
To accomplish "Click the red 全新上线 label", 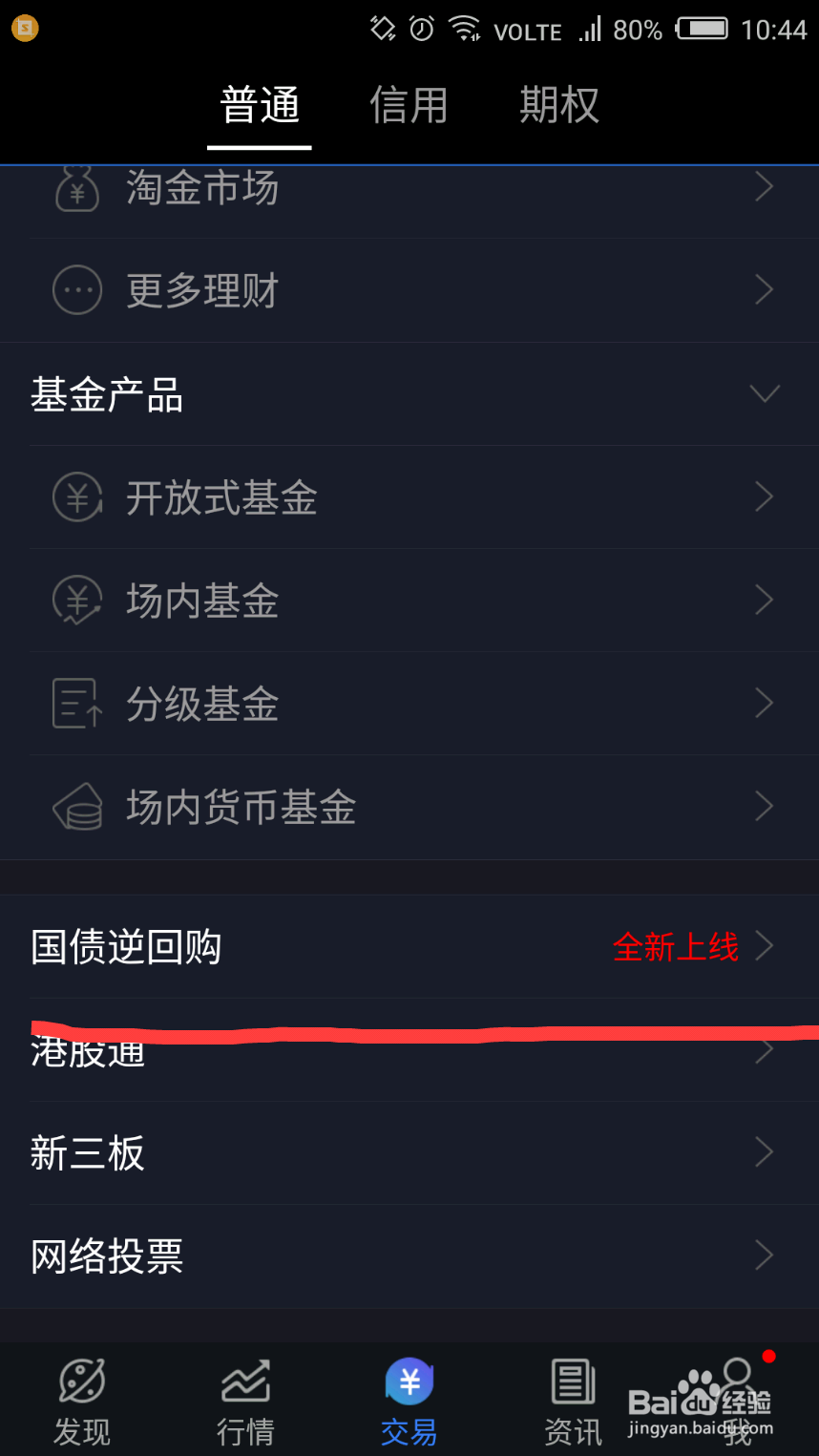I will pos(675,948).
